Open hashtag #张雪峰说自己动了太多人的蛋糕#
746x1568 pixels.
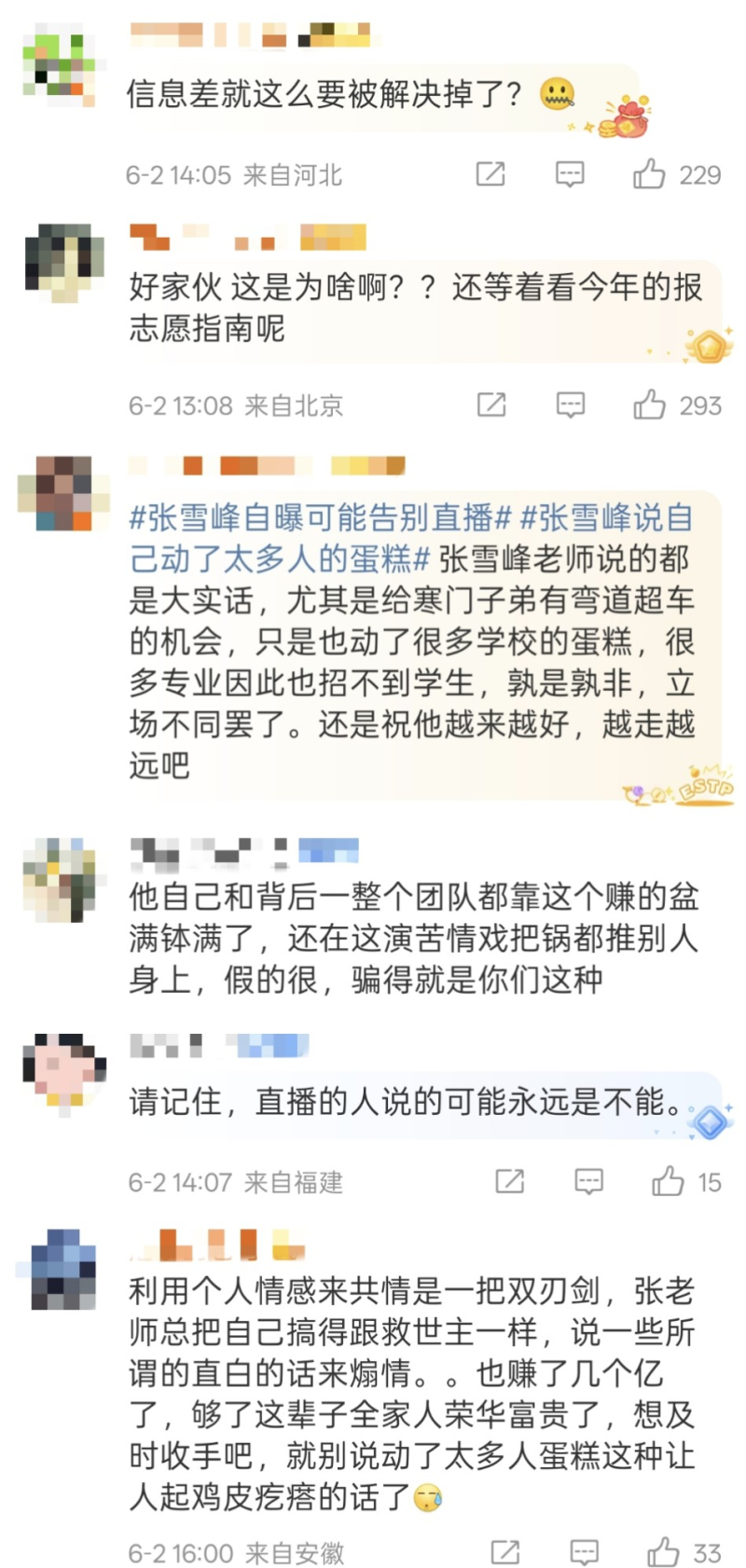click(280, 558)
